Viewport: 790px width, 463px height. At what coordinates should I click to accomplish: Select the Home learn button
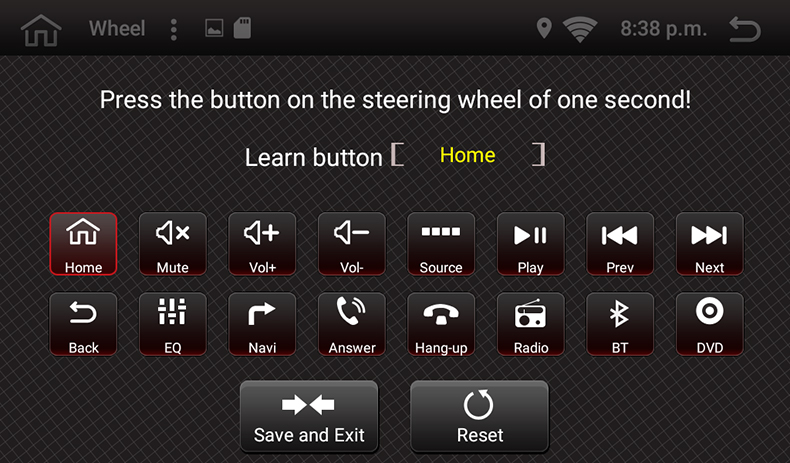83,244
